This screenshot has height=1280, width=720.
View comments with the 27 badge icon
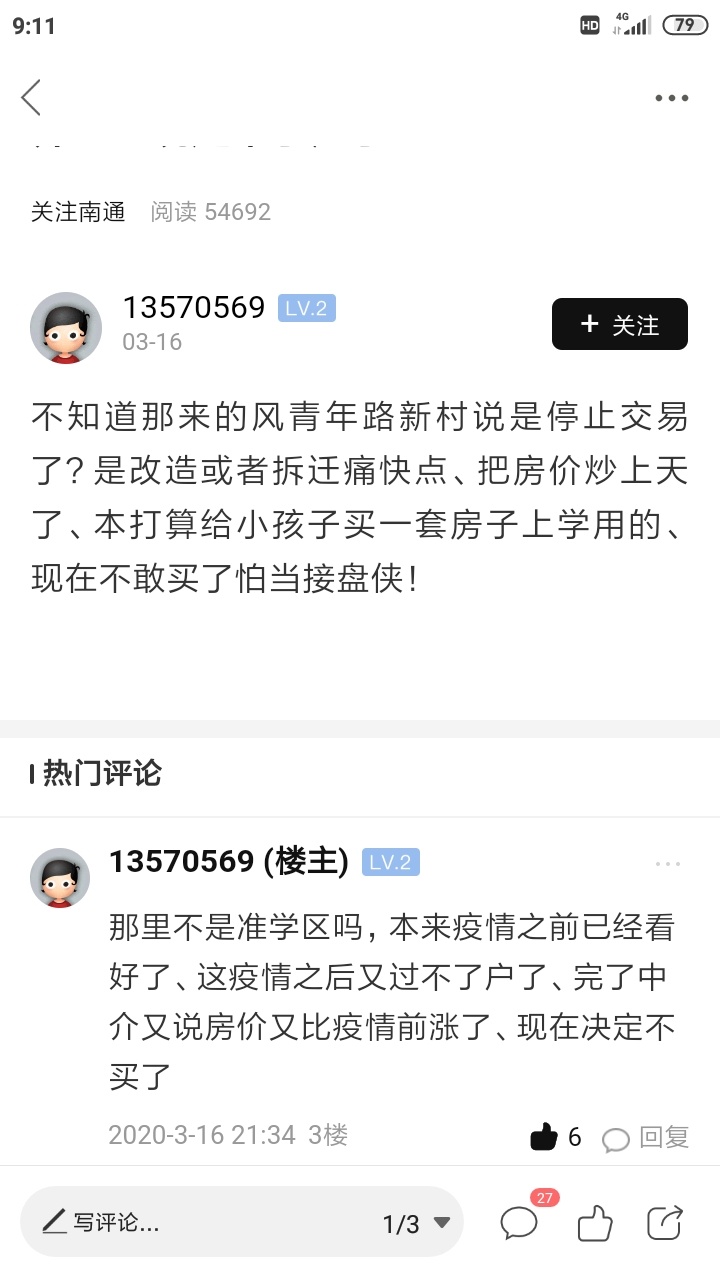coord(521,1221)
